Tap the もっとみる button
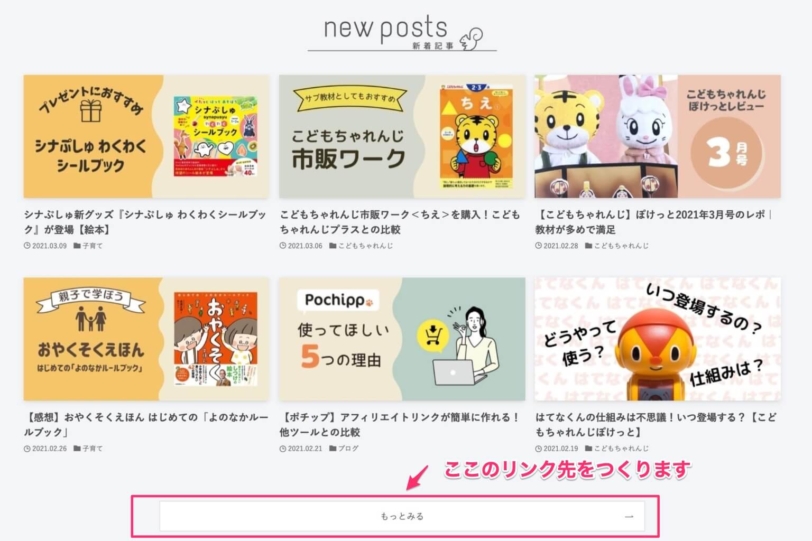Image resolution: width=812 pixels, height=541 pixels. [402, 516]
